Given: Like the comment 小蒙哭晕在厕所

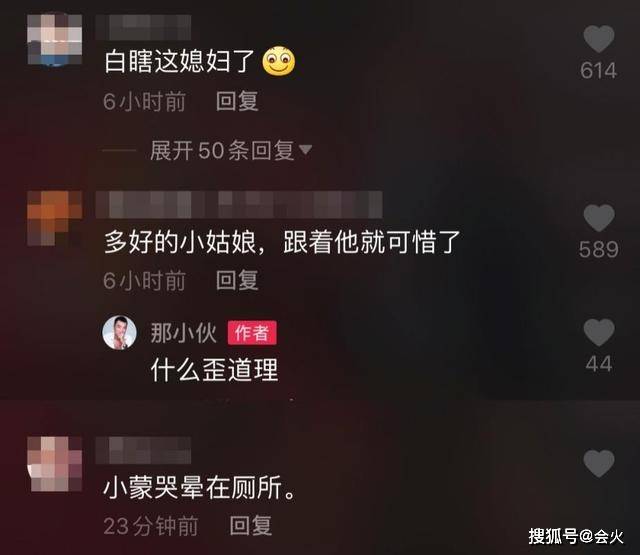Looking at the screenshot, I should pos(598,464).
